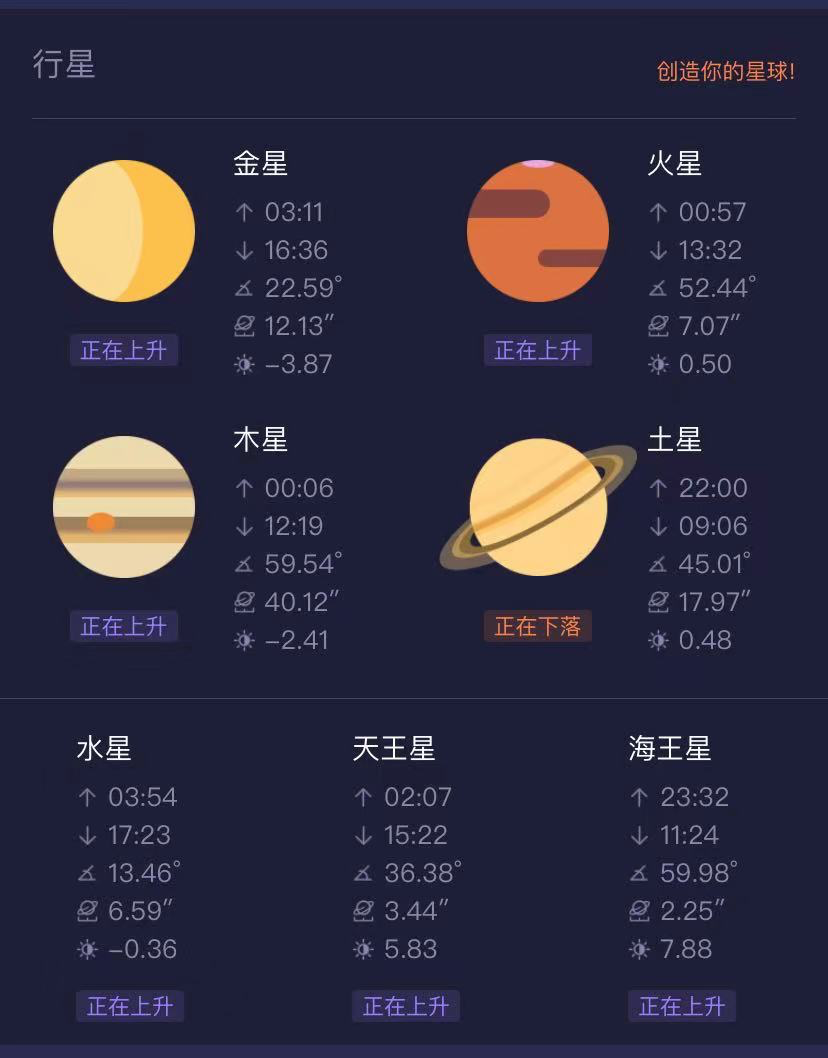Click the Venus (金星) planet icon
The image size is (828, 1058).
124,231
